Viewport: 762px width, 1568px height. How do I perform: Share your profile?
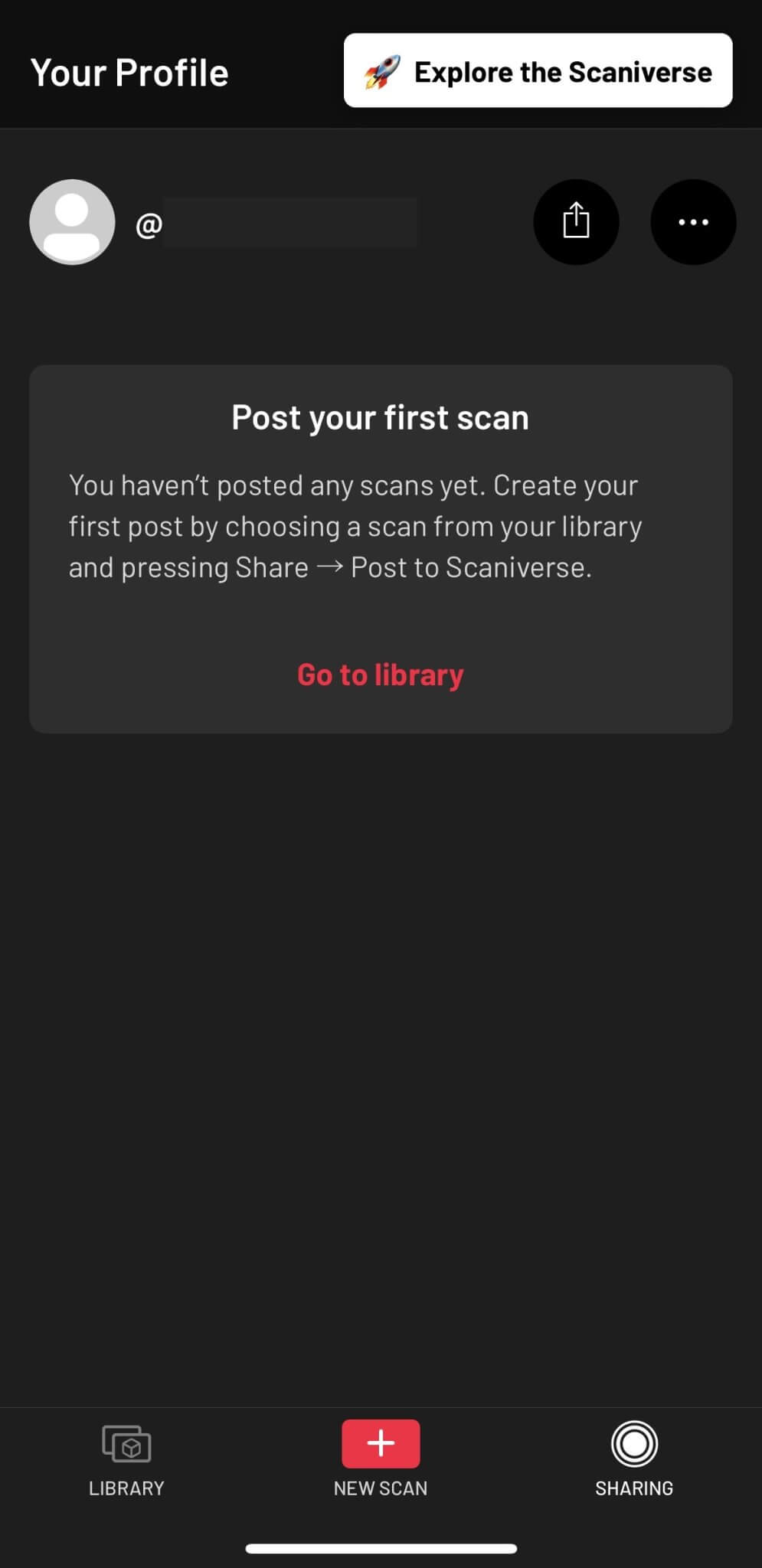576,222
